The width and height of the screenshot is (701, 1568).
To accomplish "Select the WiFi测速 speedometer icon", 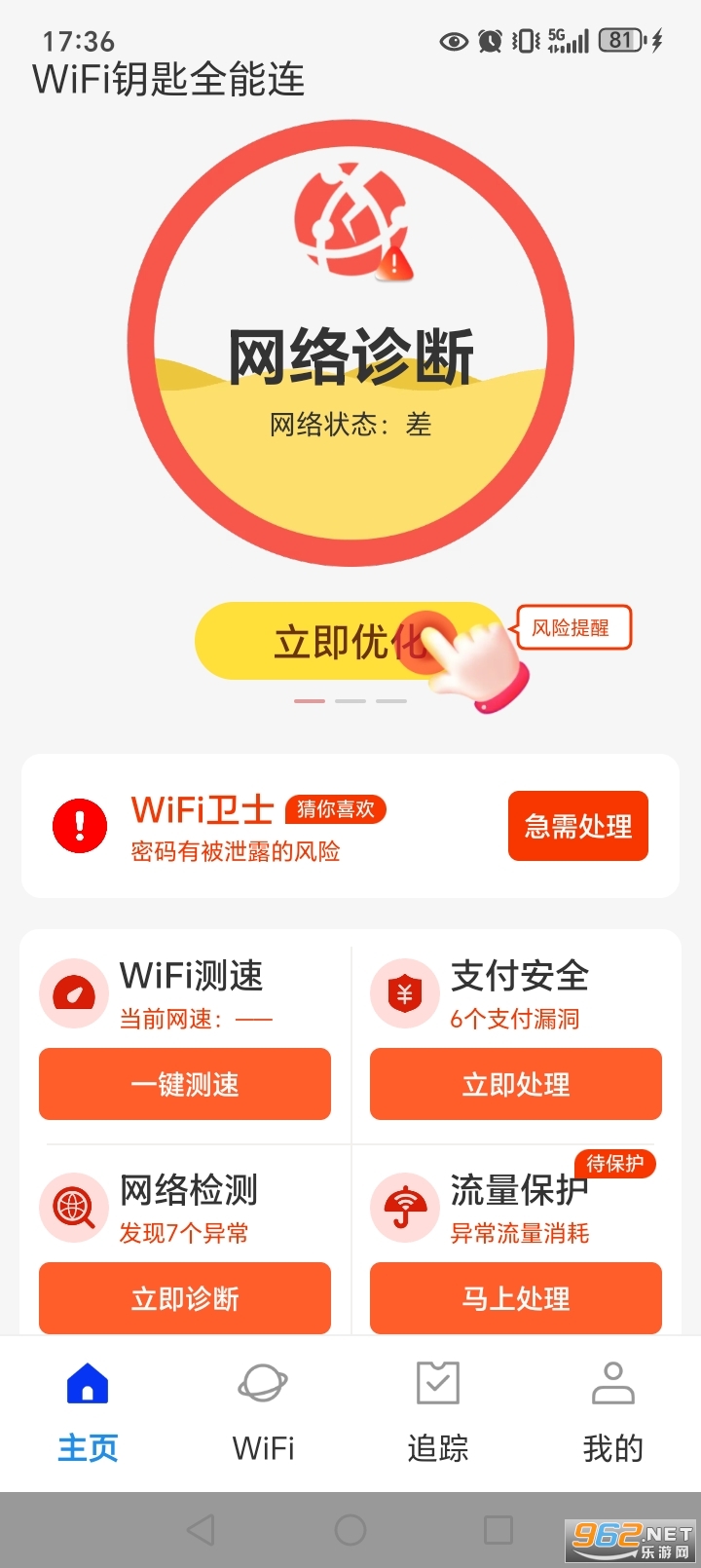I will 73,993.
